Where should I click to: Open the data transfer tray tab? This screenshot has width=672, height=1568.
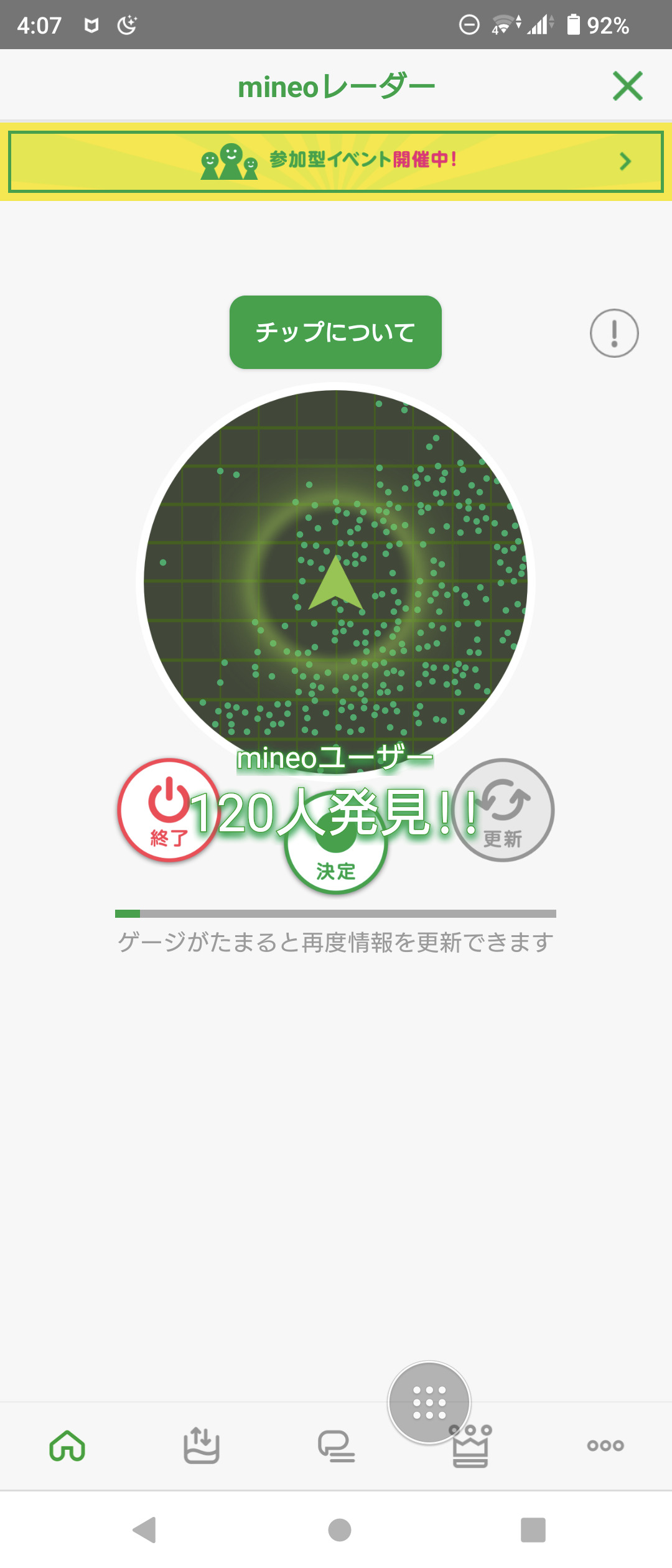(202, 1445)
